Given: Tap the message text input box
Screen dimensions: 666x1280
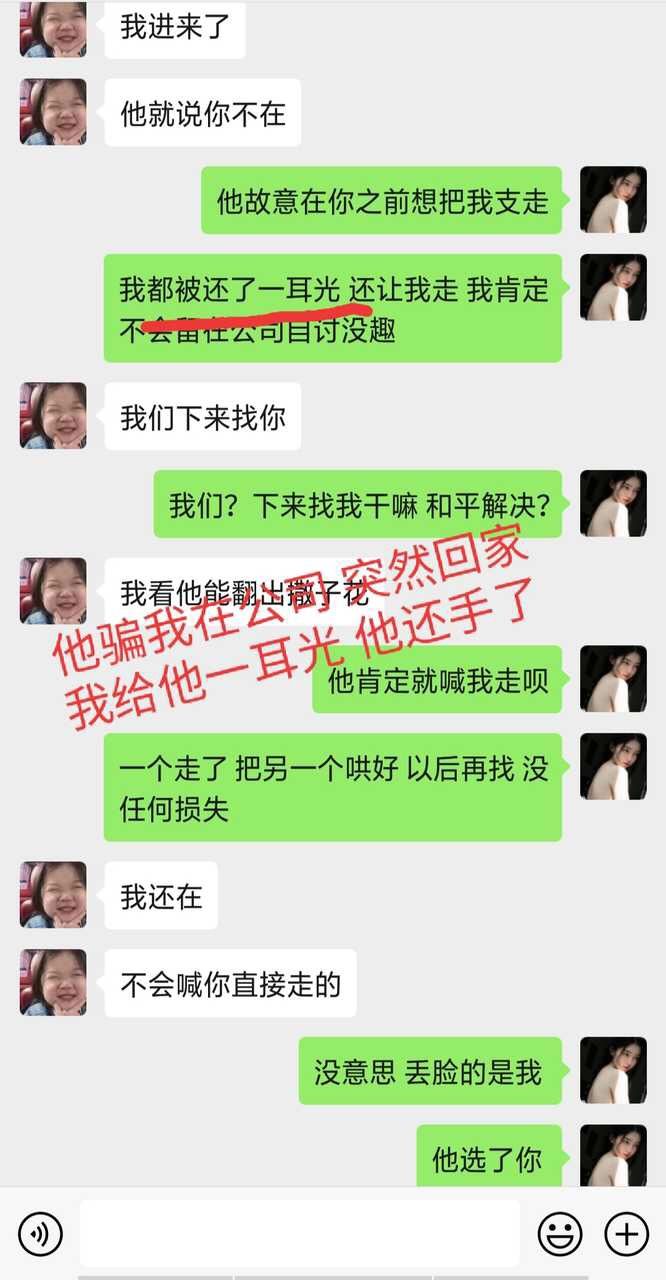Looking at the screenshot, I should 300,1234.
